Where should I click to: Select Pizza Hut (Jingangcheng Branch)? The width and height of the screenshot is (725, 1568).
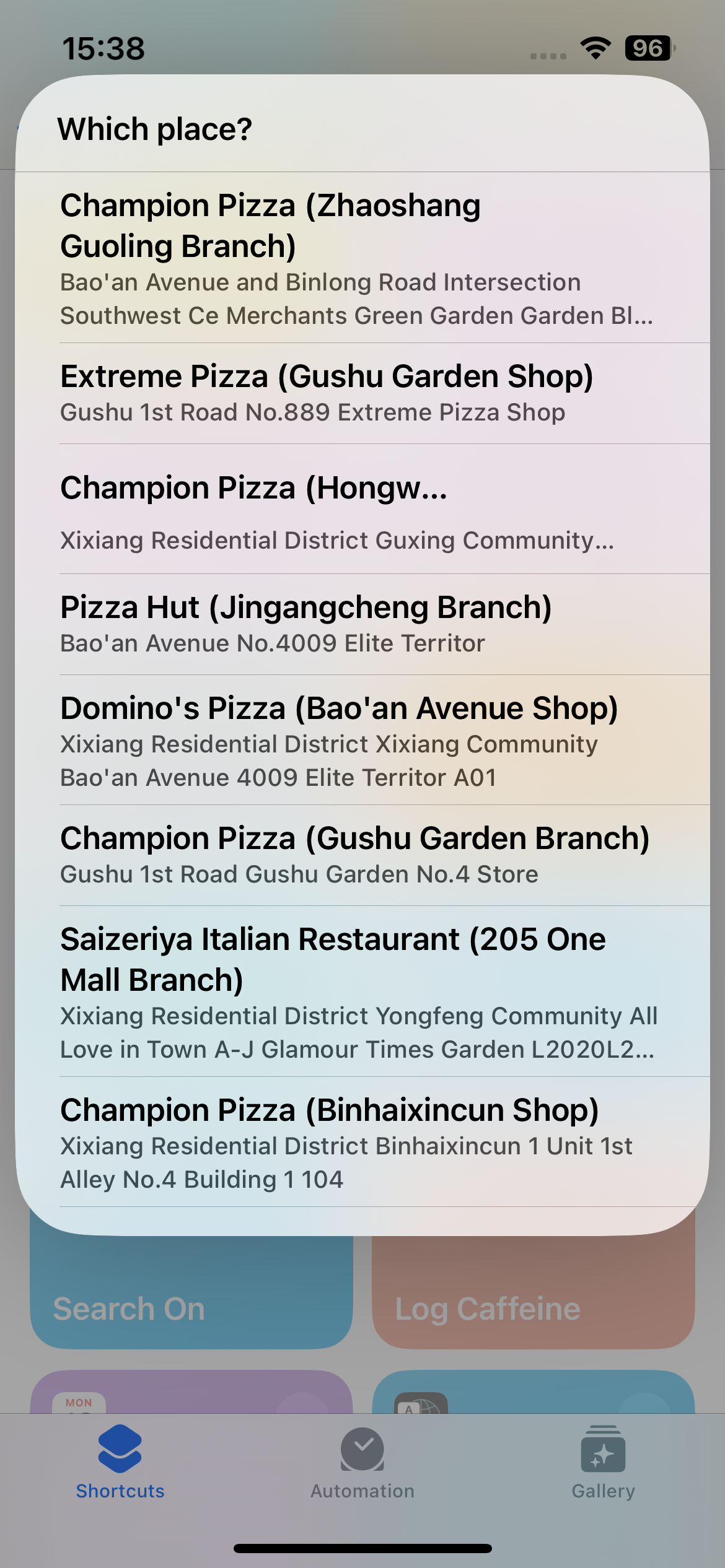pyautogui.click(x=362, y=624)
